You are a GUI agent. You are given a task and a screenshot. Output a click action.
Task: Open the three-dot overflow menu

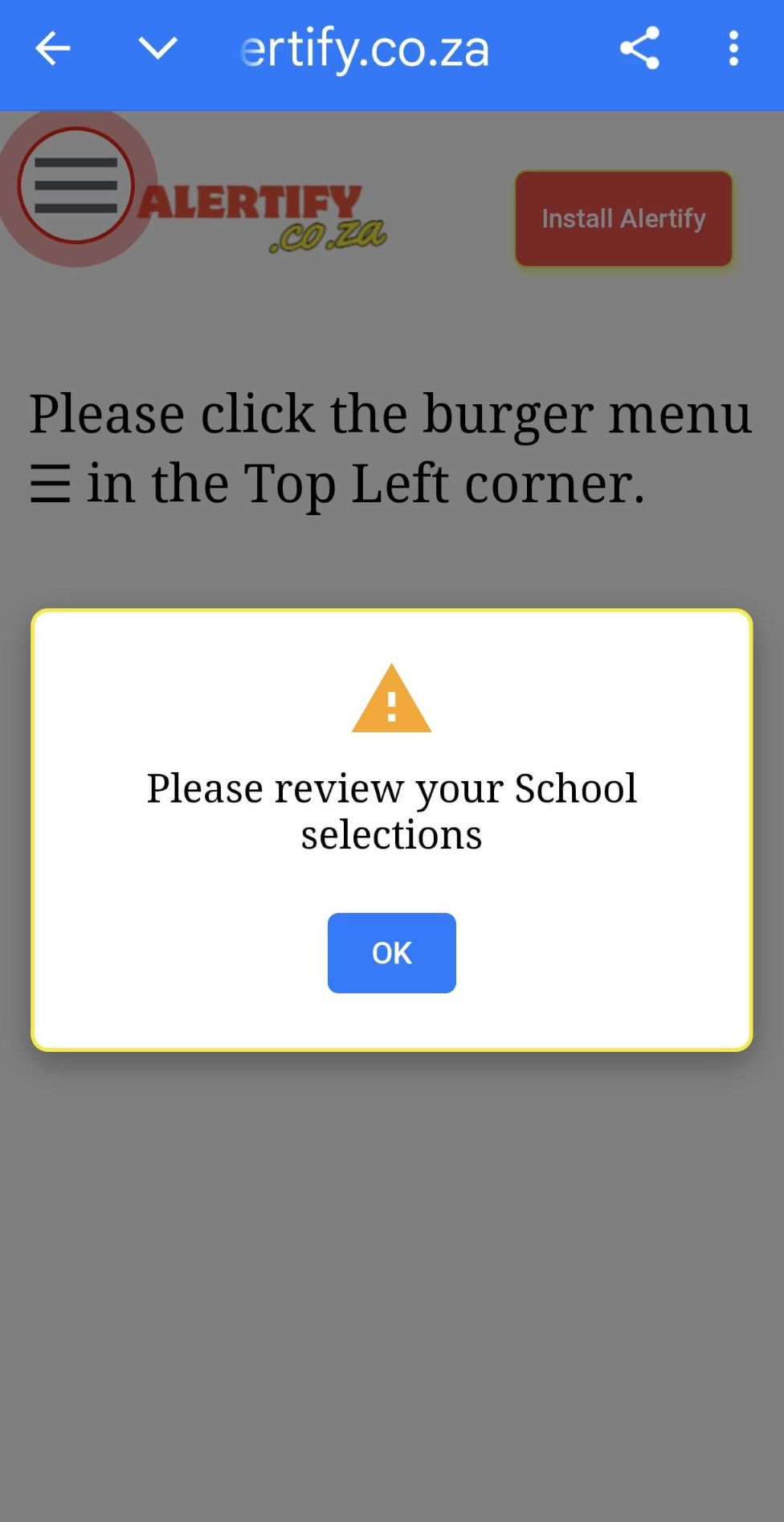point(733,49)
